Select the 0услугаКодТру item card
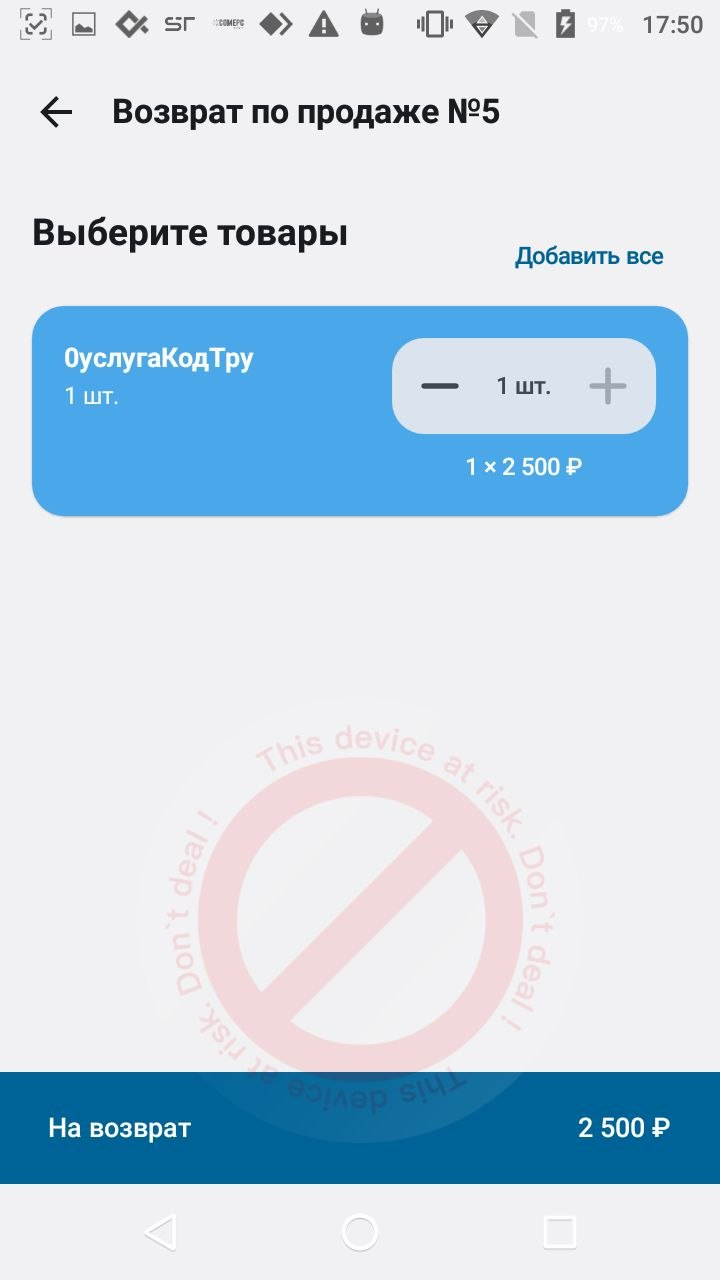 [360, 411]
